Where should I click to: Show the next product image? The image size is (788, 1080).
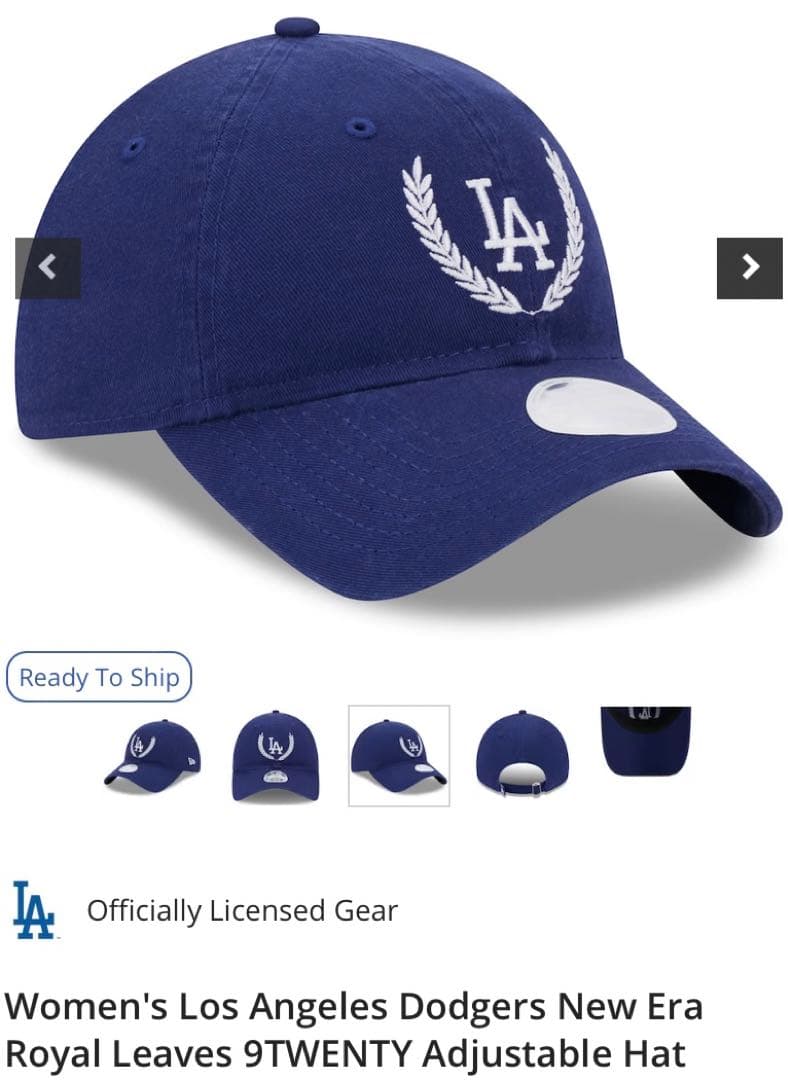pos(749,267)
